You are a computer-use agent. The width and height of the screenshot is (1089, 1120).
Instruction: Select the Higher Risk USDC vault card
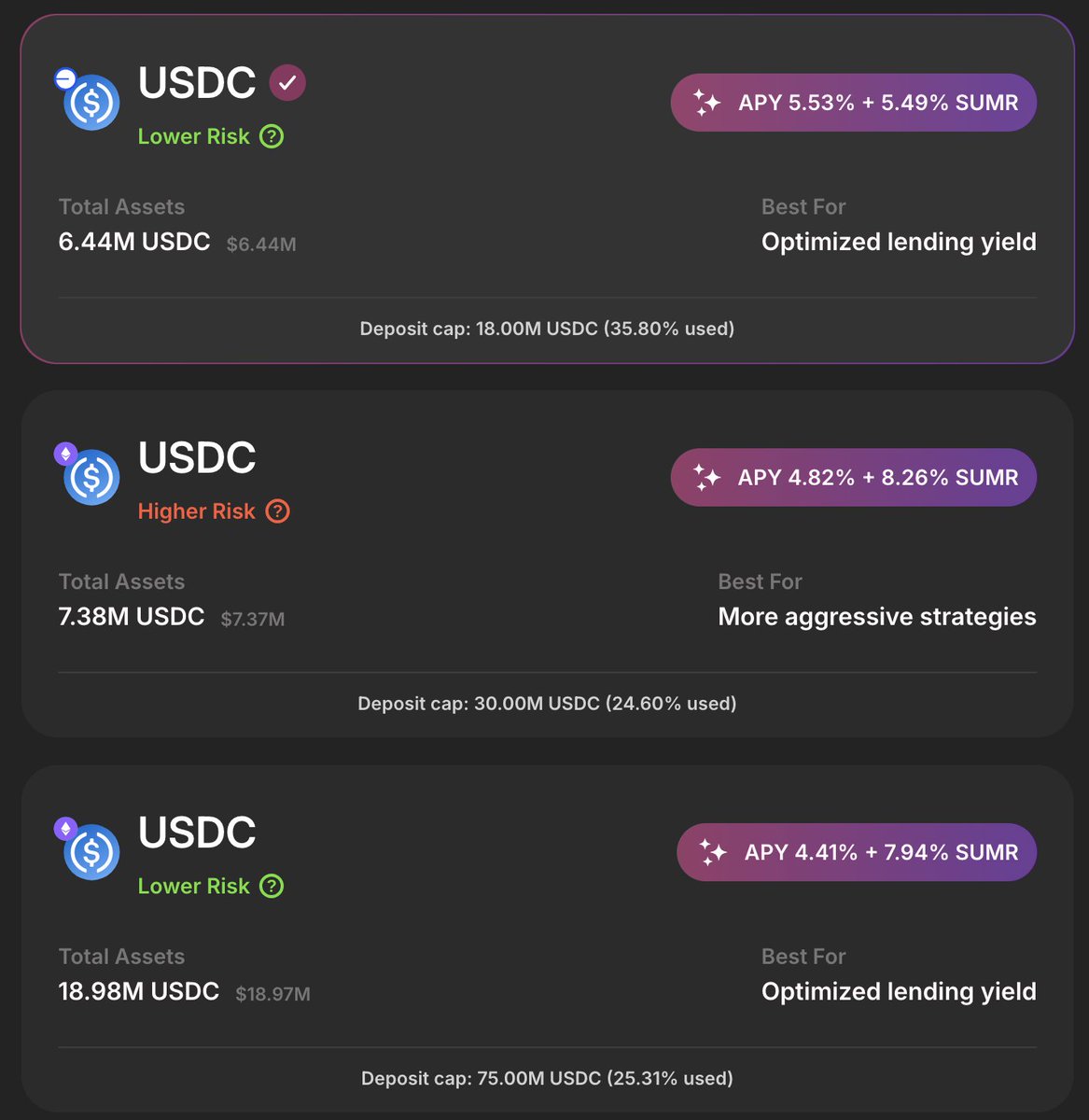(547, 564)
